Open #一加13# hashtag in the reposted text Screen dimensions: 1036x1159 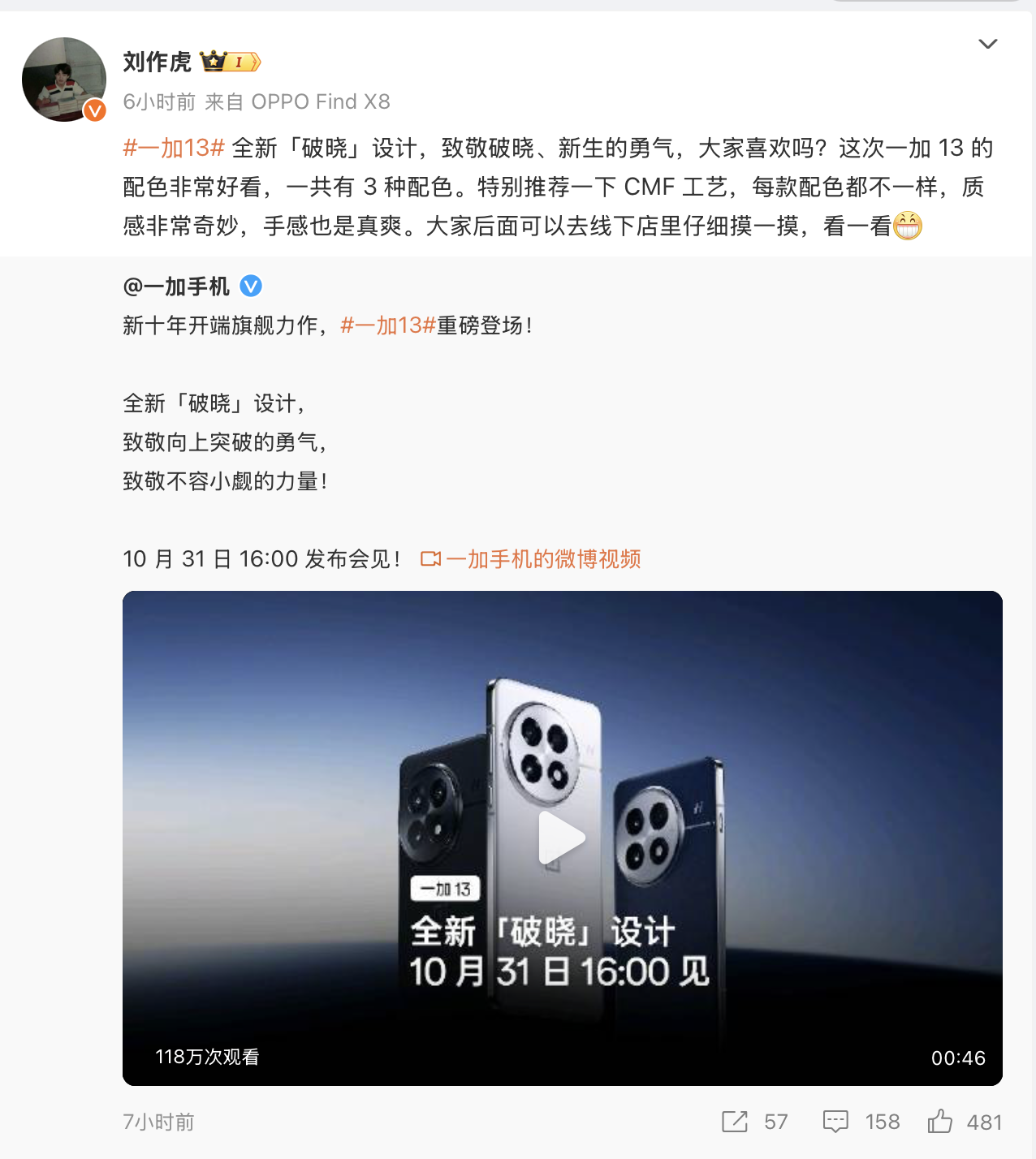coord(388,325)
